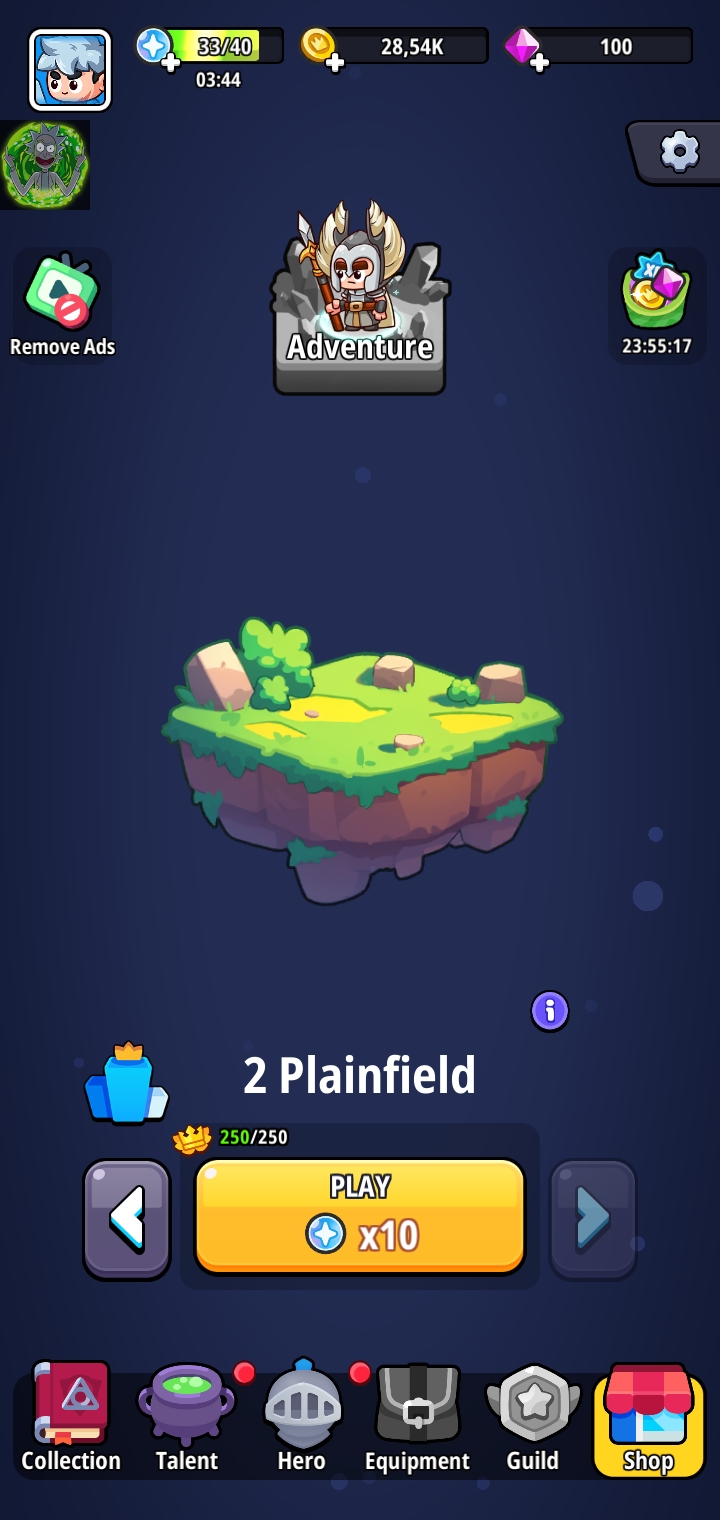Switch to the Talent tab

[186, 1418]
